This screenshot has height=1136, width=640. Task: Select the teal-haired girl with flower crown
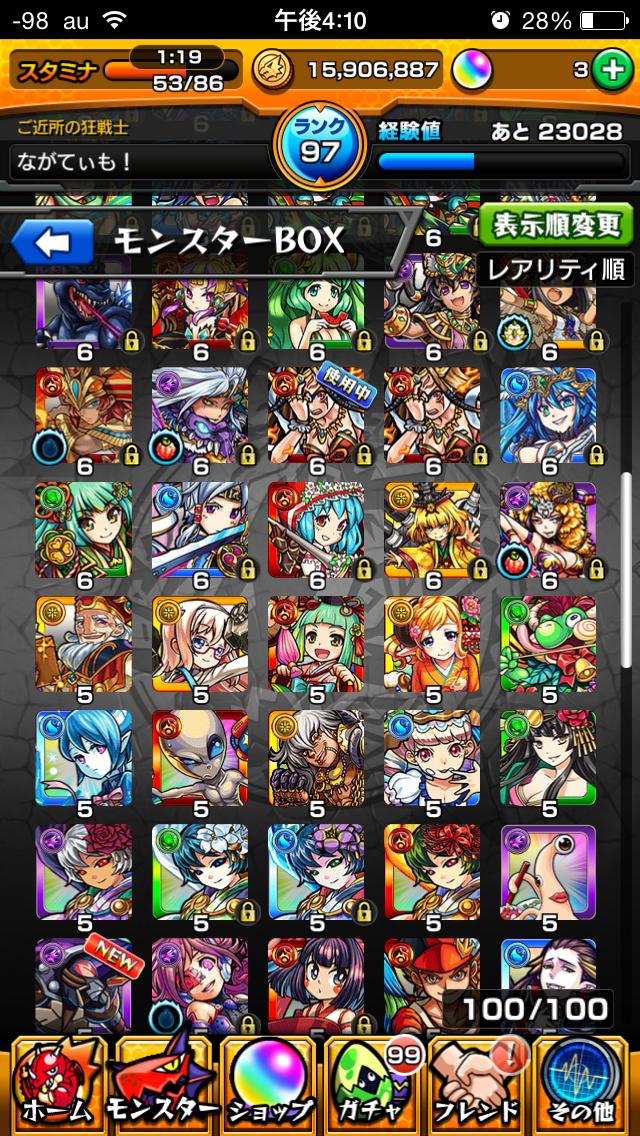point(316,530)
